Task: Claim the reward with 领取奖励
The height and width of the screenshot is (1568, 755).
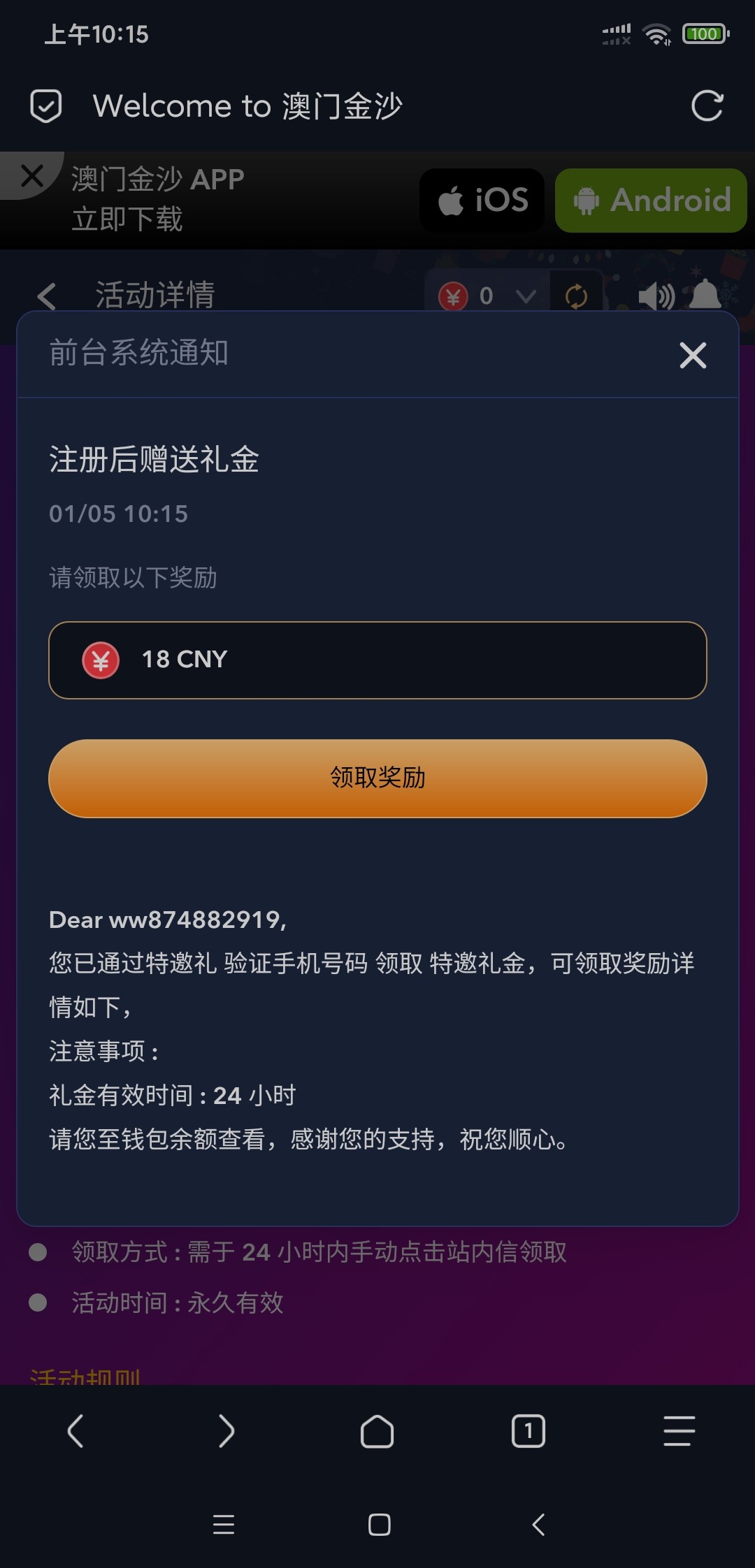Action: click(x=377, y=778)
